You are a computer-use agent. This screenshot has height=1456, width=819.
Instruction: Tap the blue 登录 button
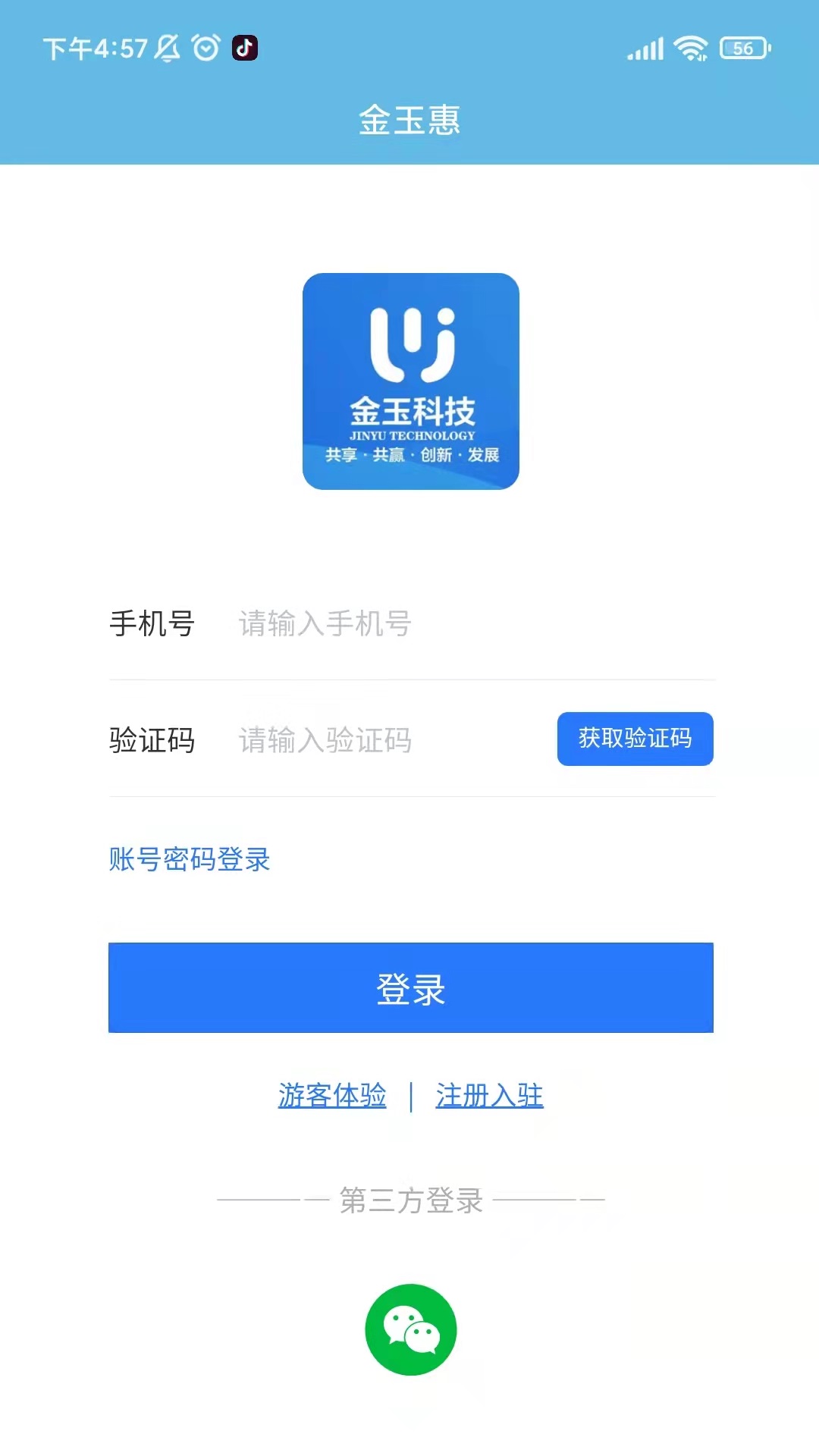point(410,987)
